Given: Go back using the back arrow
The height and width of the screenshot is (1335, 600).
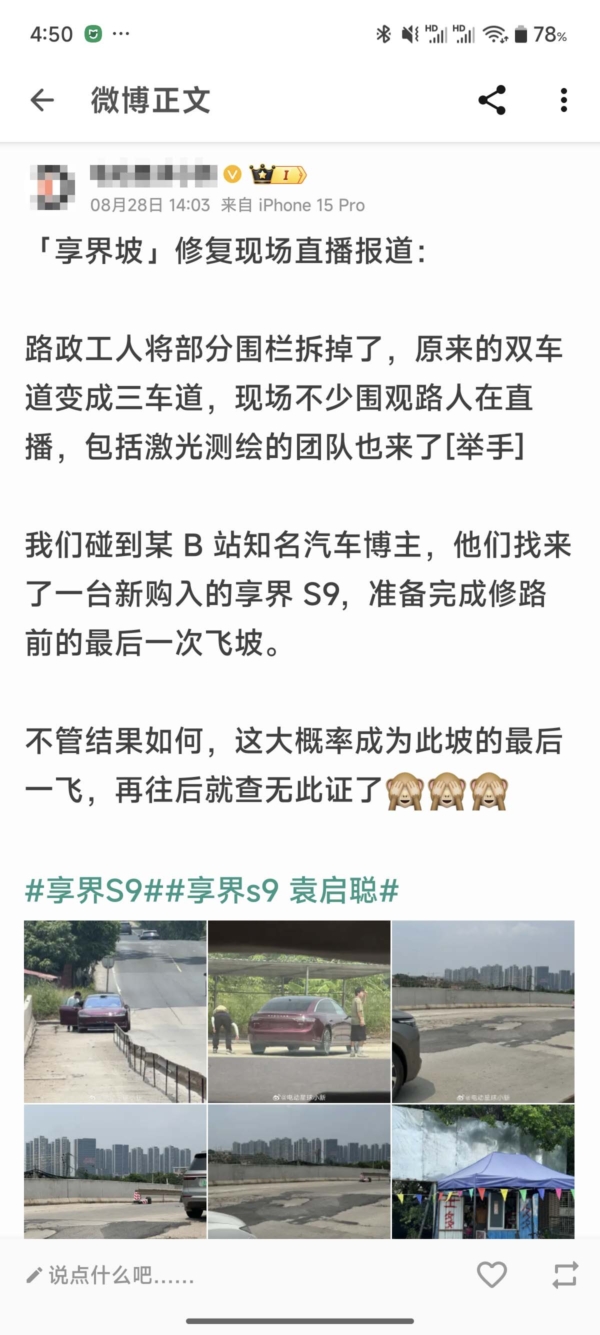Looking at the screenshot, I should 42,100.
